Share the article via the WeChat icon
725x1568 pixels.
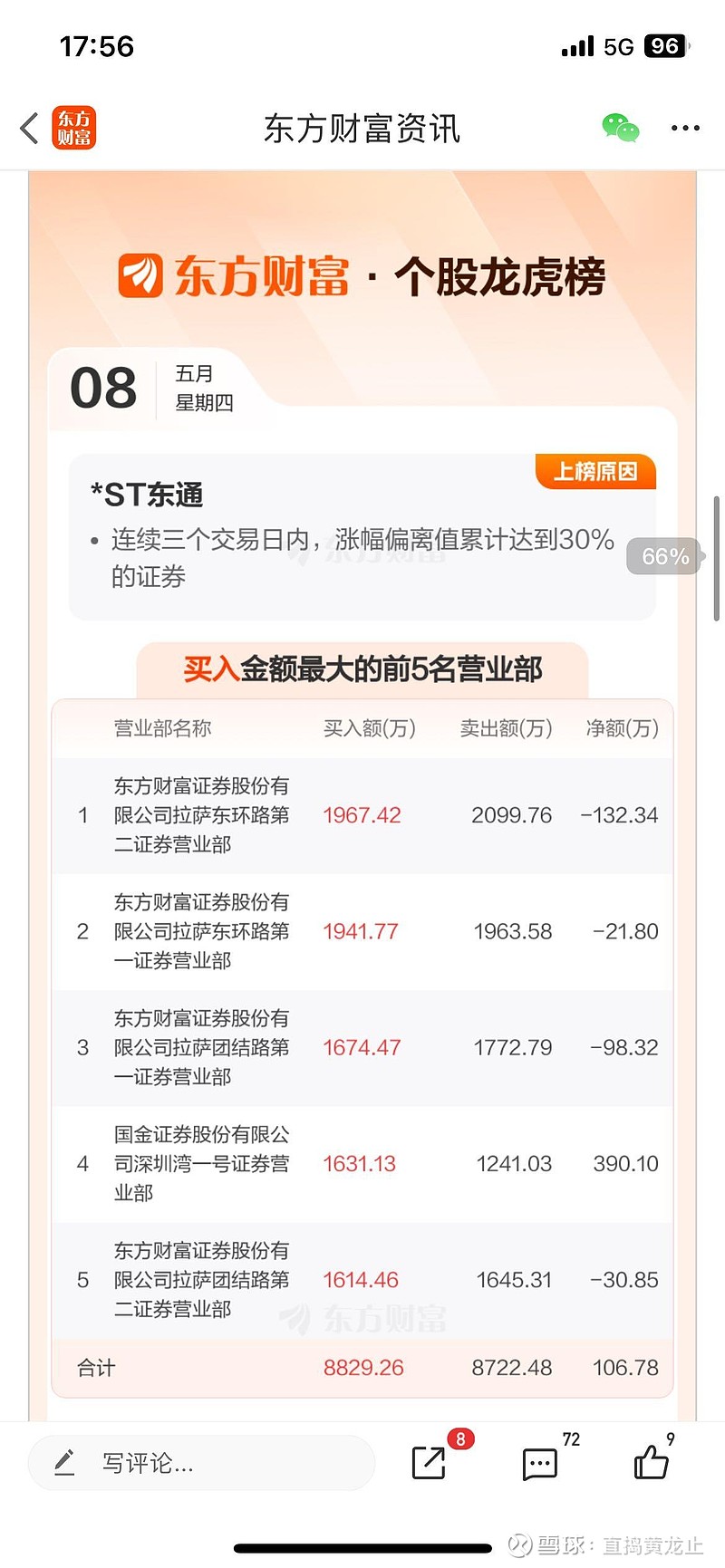(x=619, y=129)
